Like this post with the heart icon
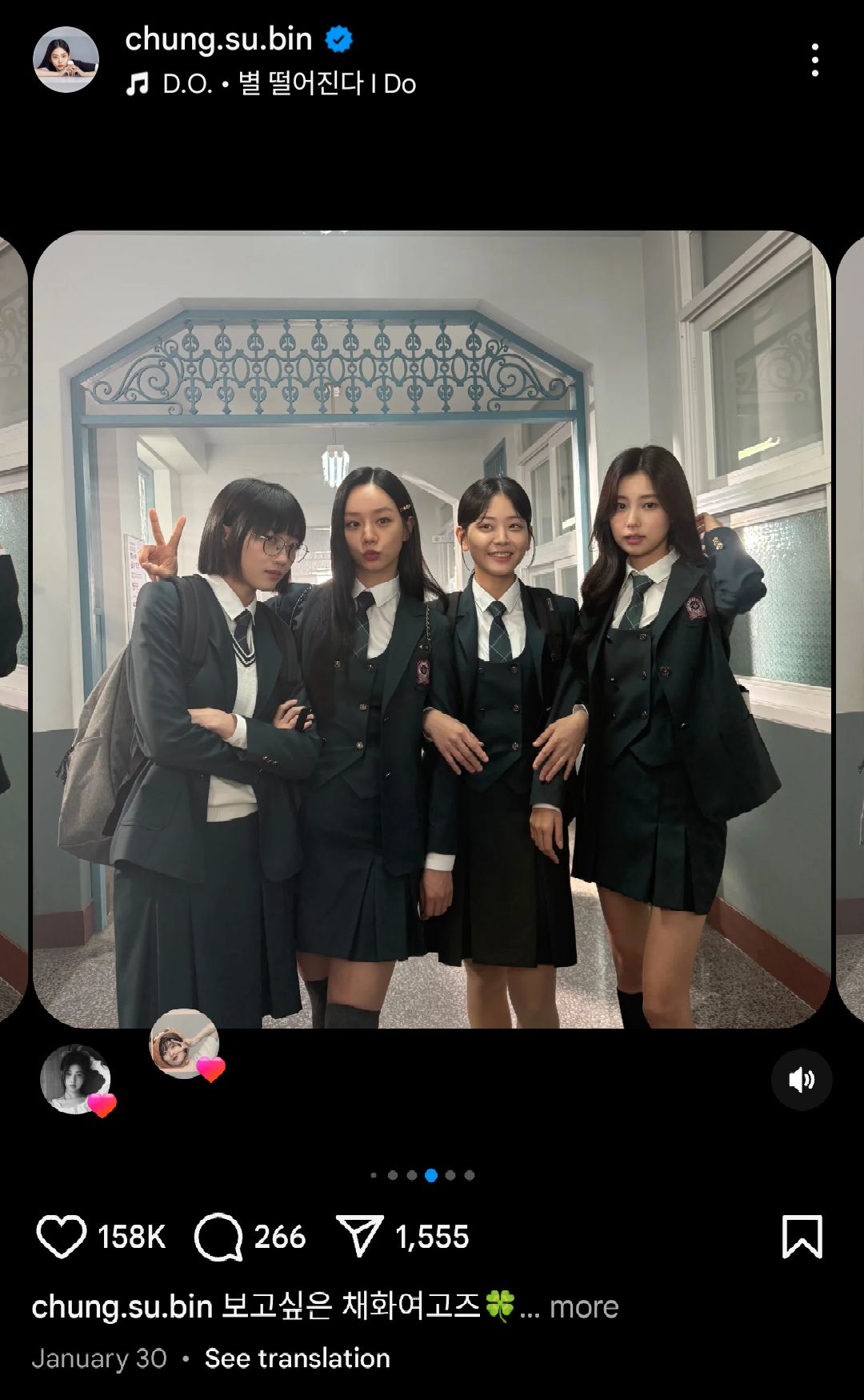This screenshot has height=1400, width=864. 61,1236
